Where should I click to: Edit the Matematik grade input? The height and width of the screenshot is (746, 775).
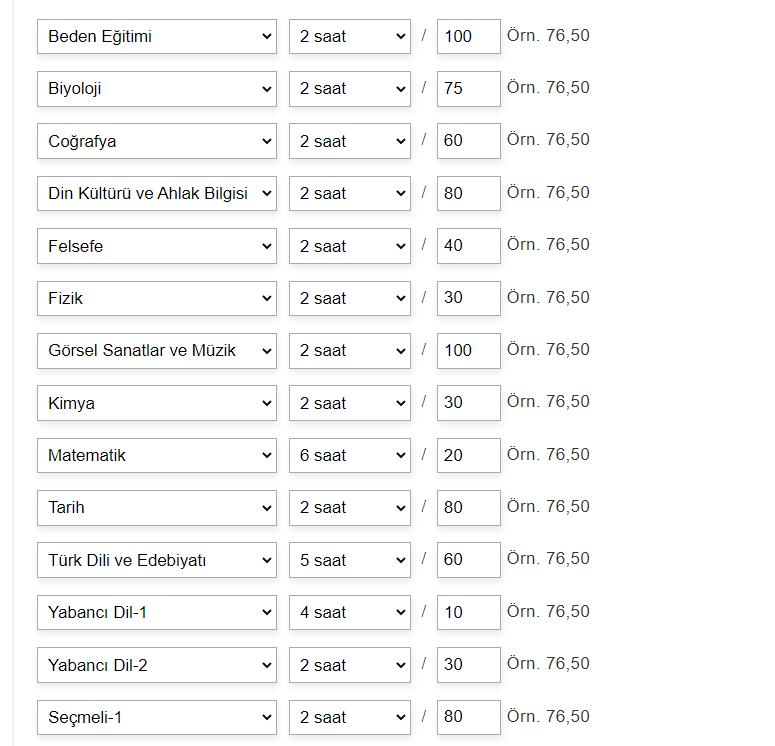(468, 455)
